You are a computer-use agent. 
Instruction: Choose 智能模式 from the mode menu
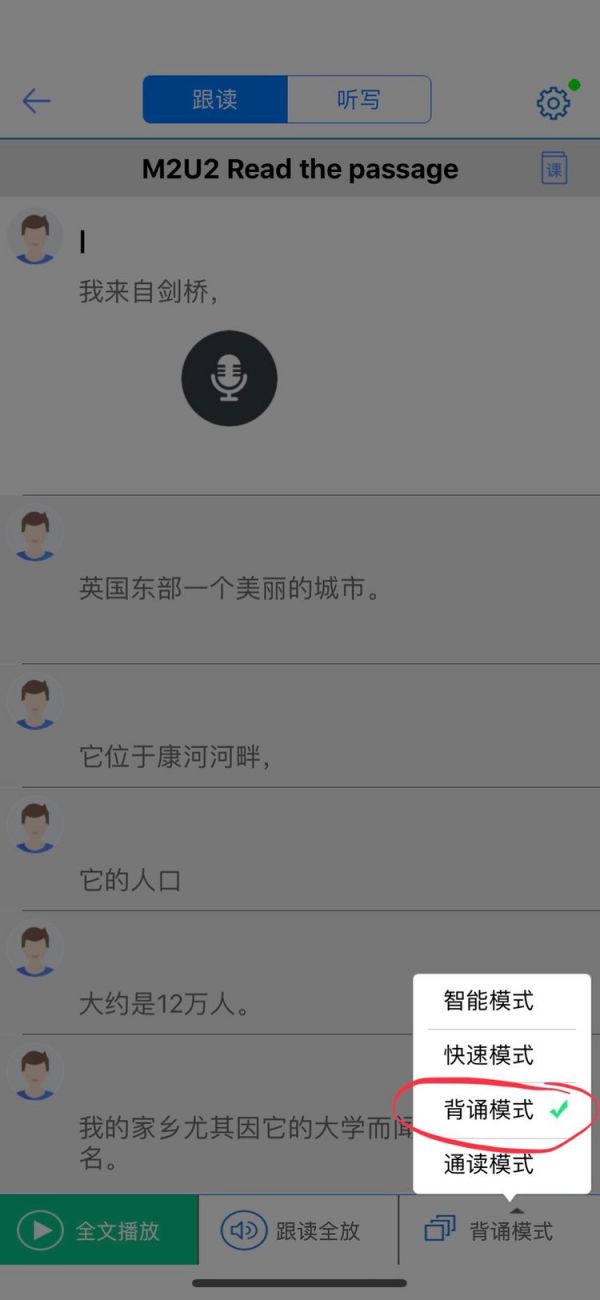[489, 1000]
